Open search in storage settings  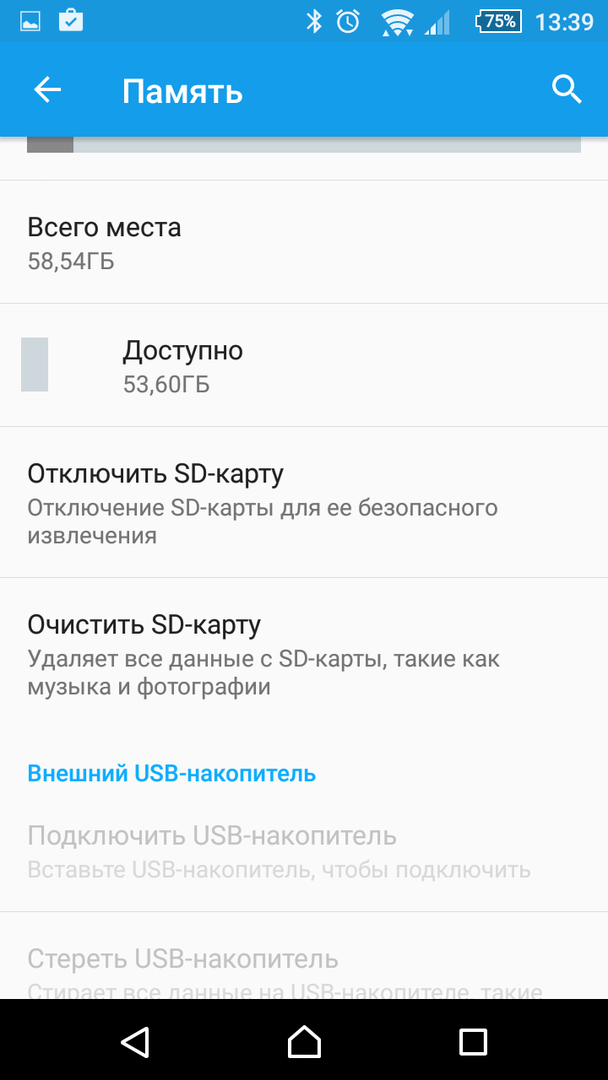(566, 90)
